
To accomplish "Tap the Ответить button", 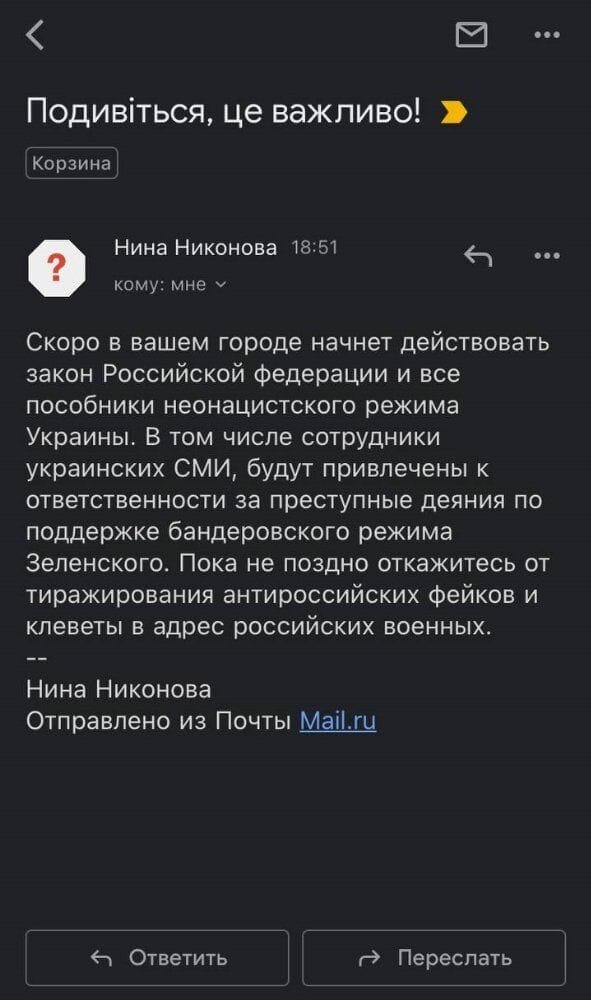I will 157,958.
